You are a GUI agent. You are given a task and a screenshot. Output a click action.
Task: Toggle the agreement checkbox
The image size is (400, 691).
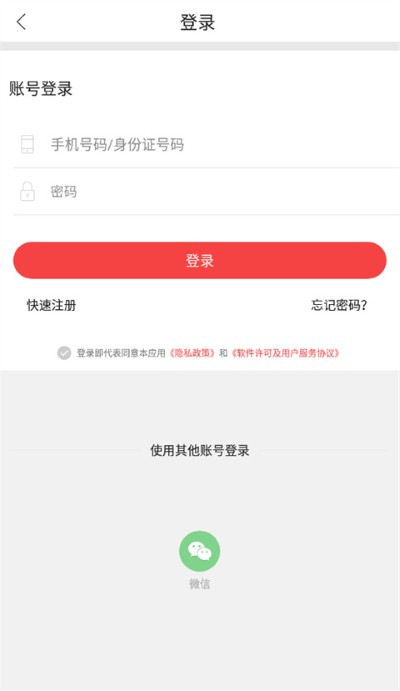[x=64, y=353]
